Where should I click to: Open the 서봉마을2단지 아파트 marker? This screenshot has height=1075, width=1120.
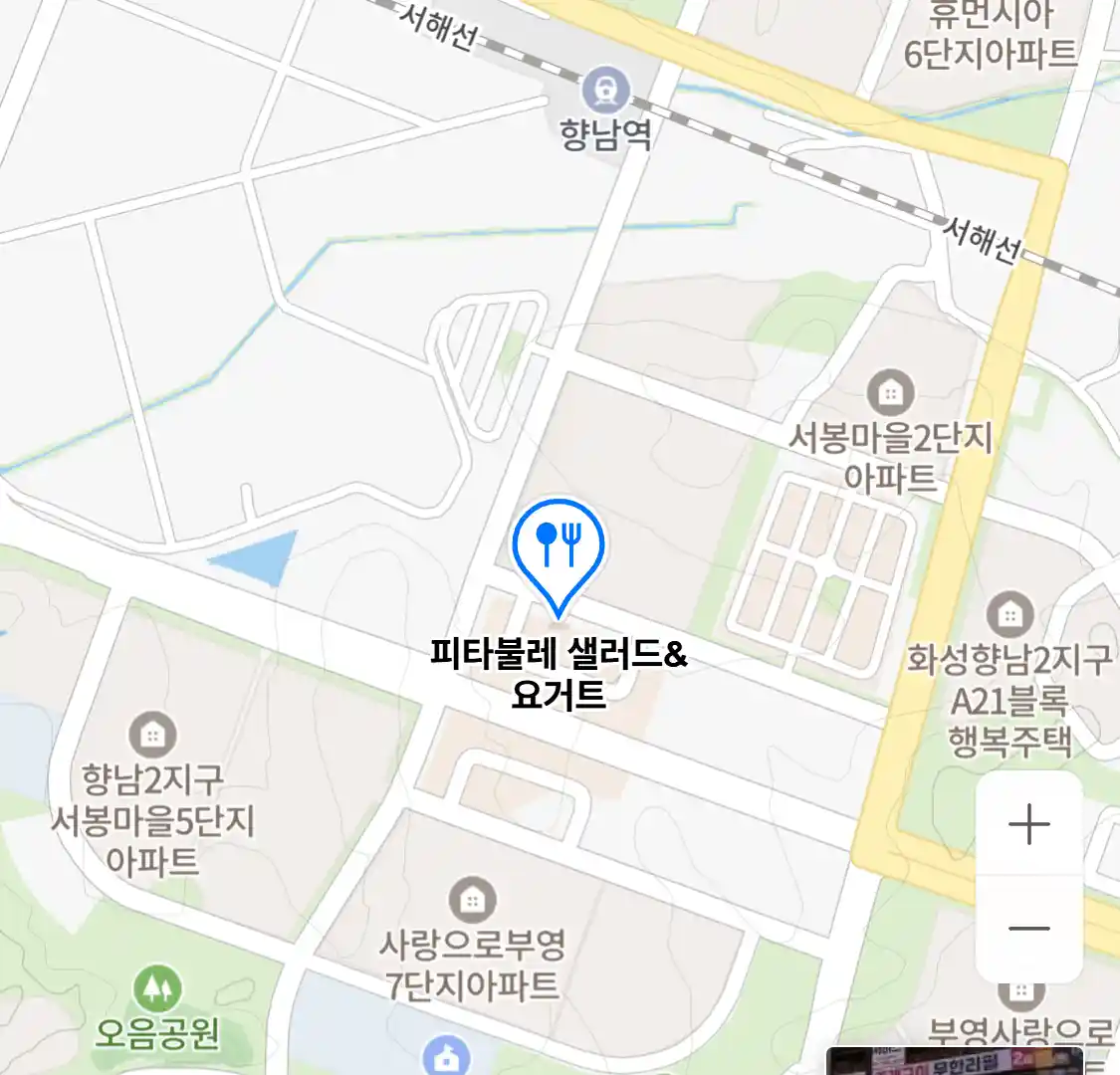coord(890,393)
